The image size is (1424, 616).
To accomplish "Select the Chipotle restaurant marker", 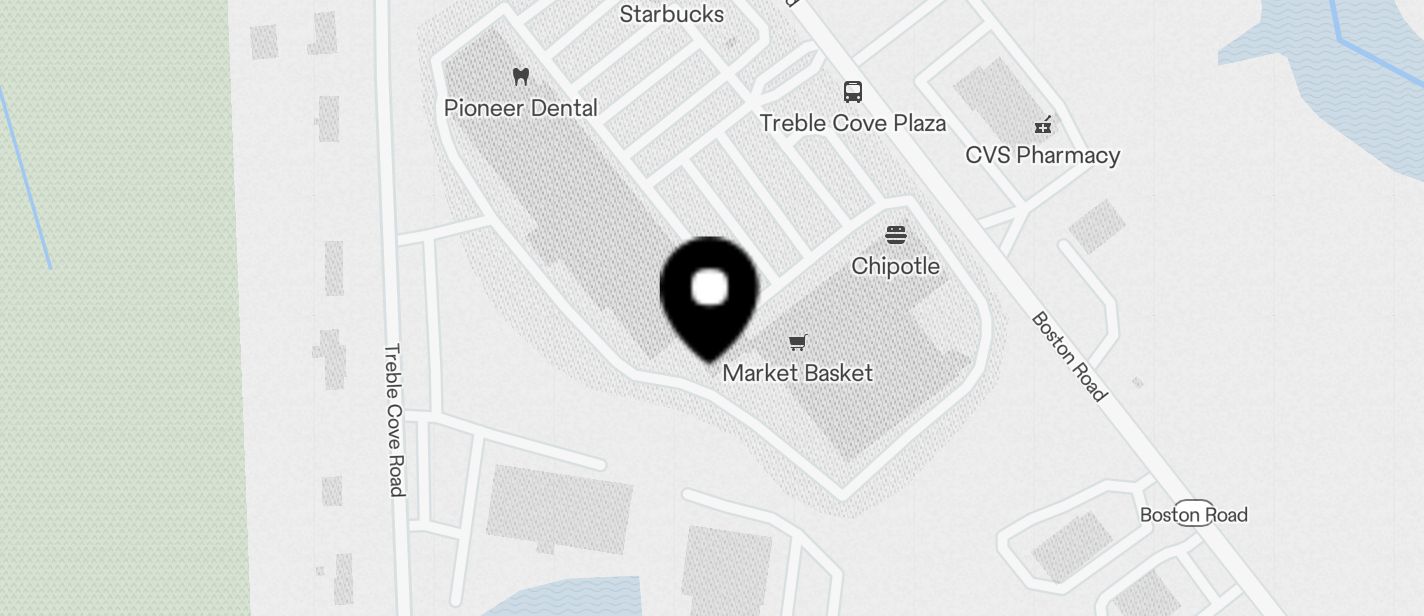I will coord(896,236).
